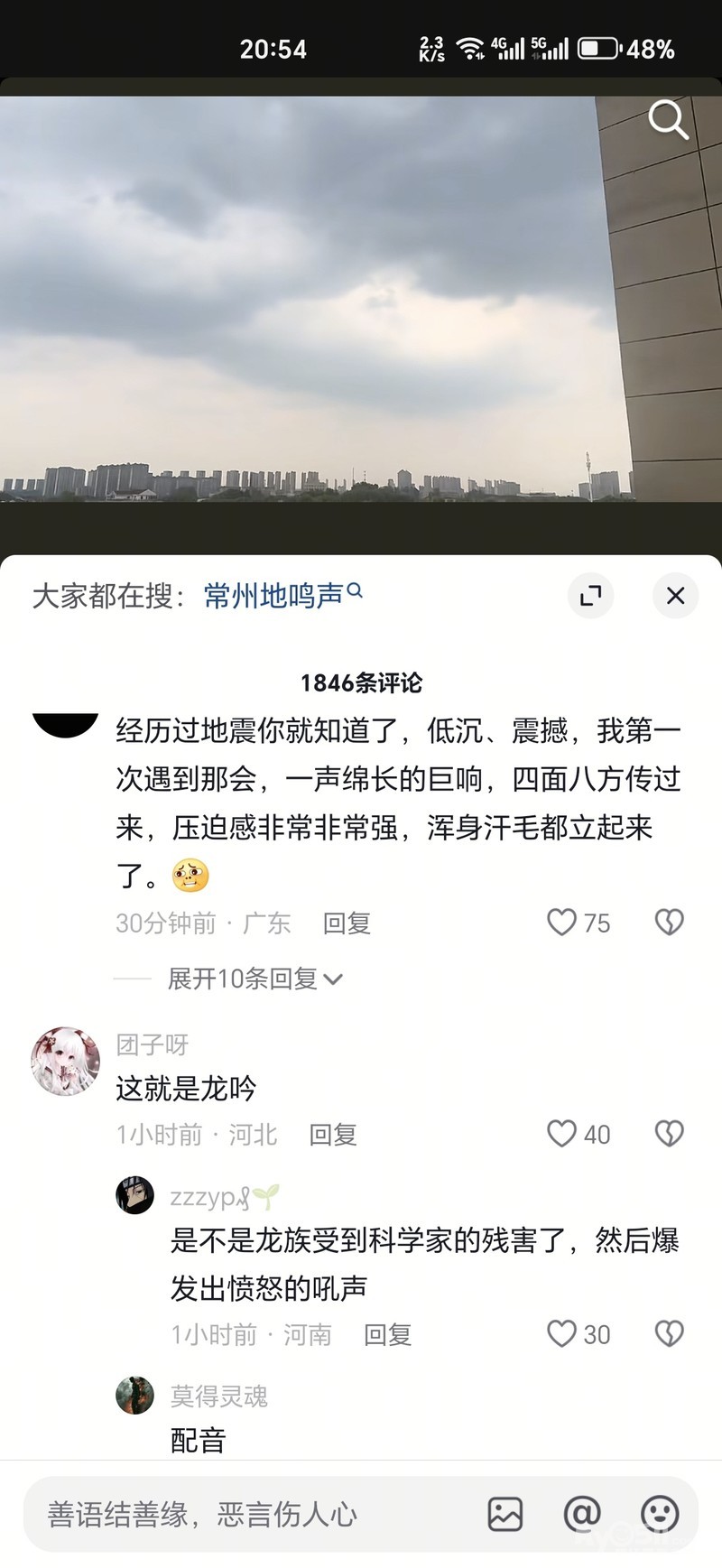Viewport: 722px width, 1568px height.
Task: Like the comment with 75 likes
Action: 562,922
